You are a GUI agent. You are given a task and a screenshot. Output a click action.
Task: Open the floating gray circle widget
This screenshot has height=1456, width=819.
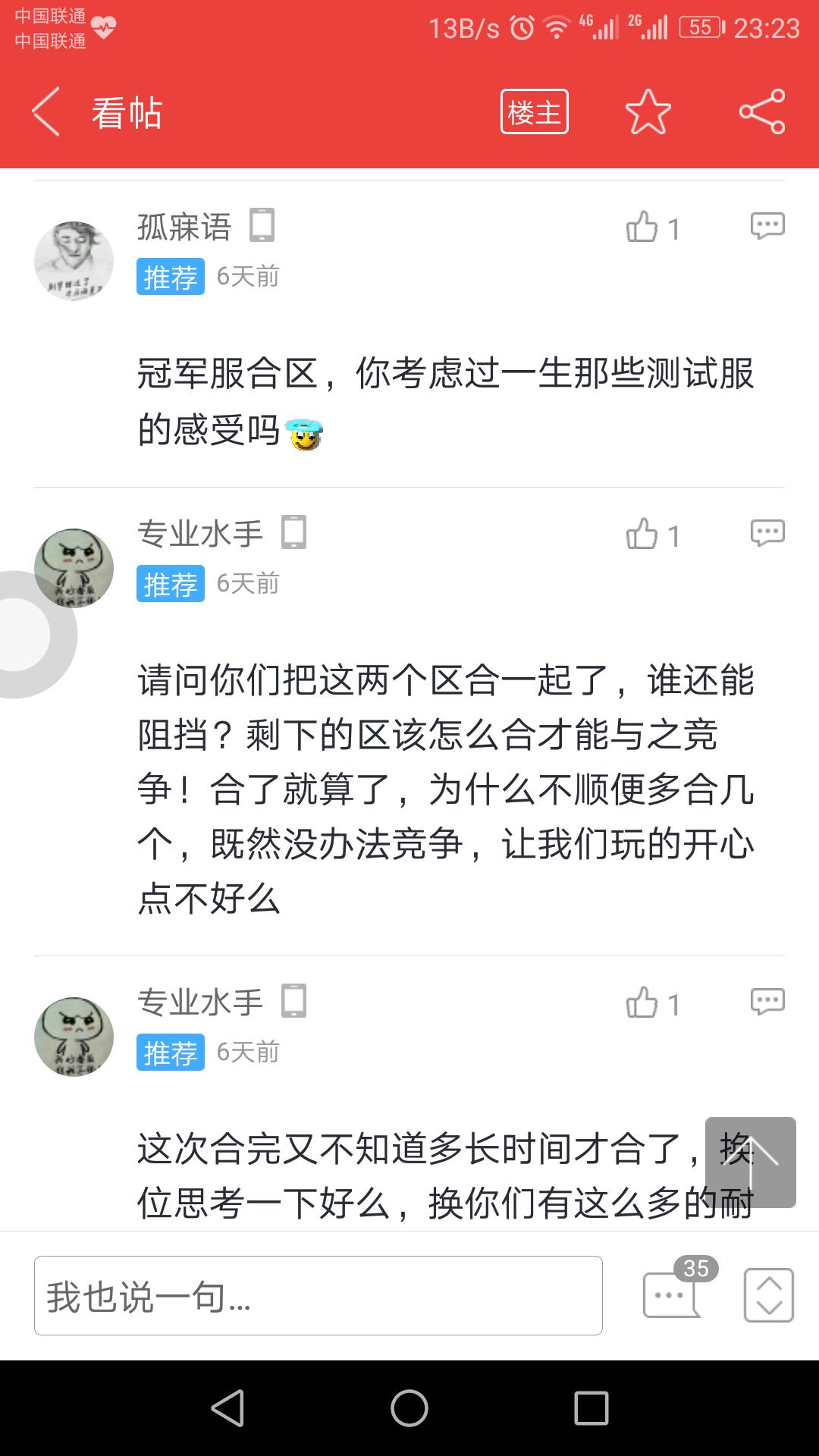[x=23, y=634]
